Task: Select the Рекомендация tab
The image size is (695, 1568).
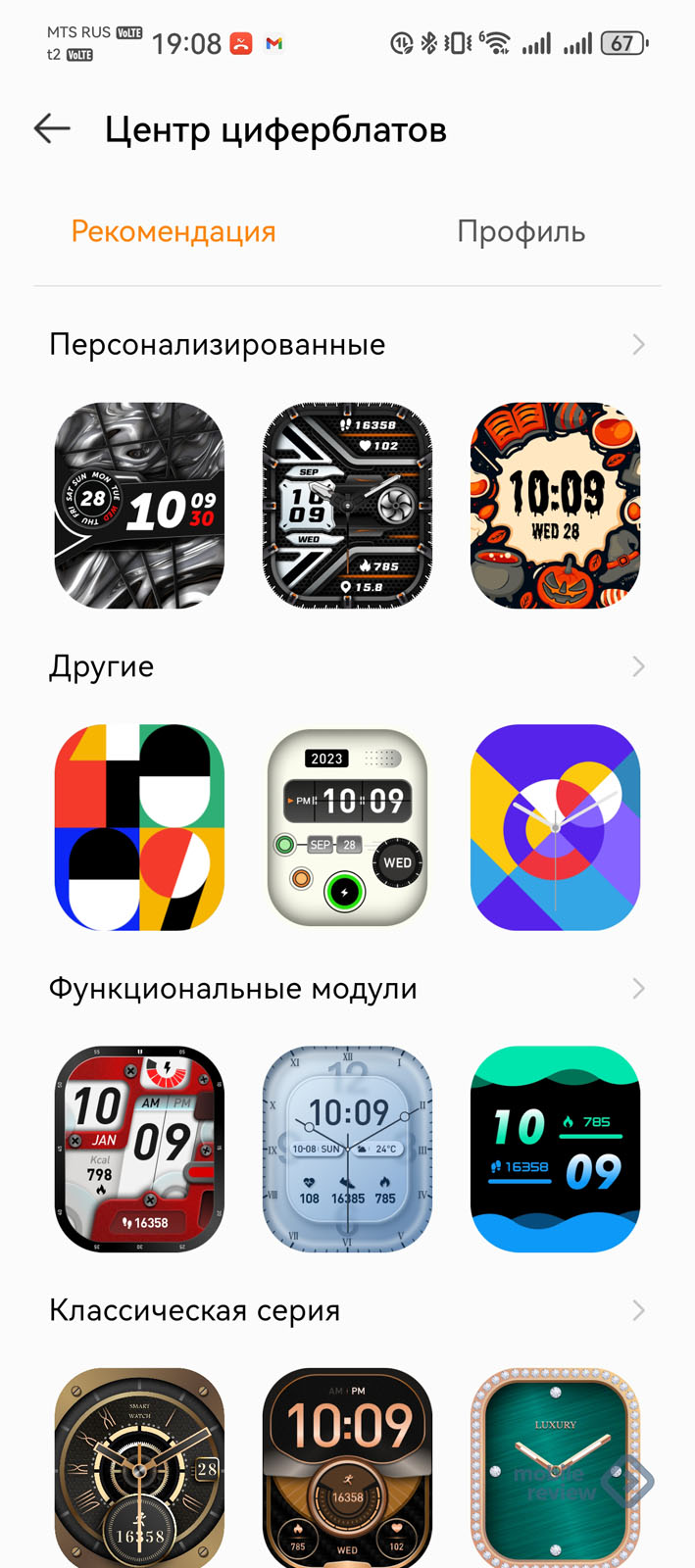Action: pos(174,232)
